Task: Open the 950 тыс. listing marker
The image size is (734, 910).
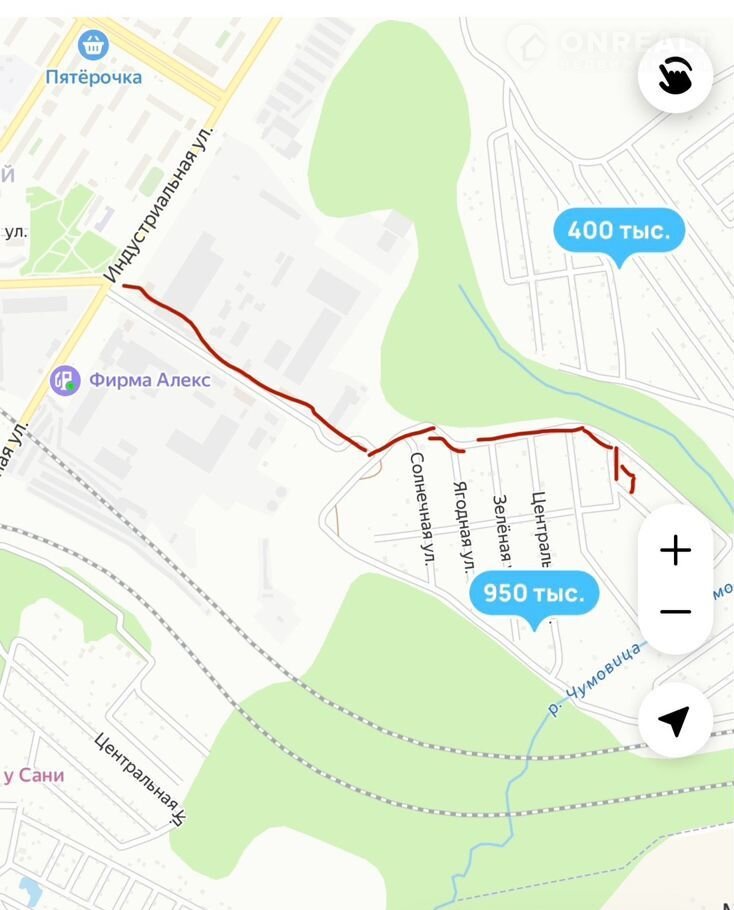Action: tap(534, 593)
